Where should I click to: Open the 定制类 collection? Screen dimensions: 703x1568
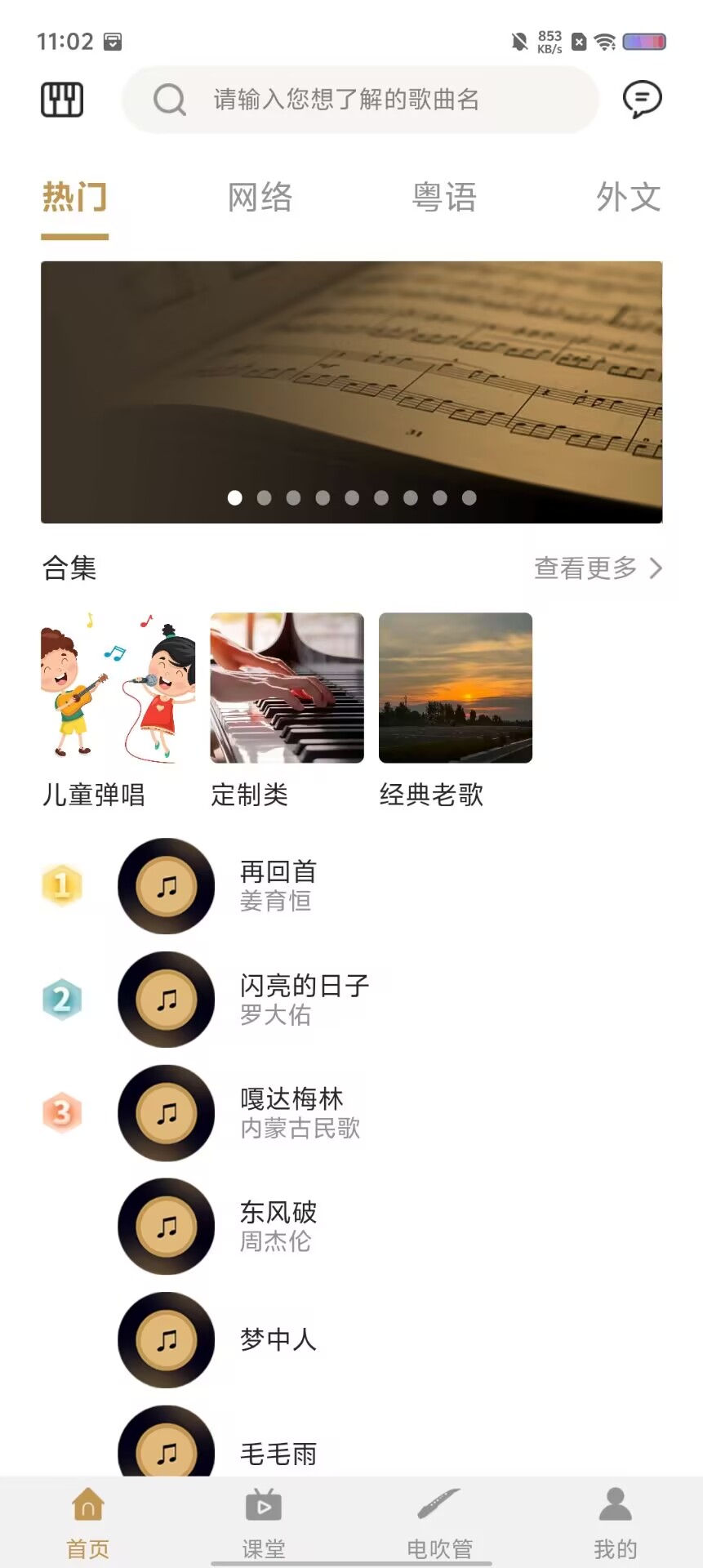pyautogui.click(x=287, y=710)
